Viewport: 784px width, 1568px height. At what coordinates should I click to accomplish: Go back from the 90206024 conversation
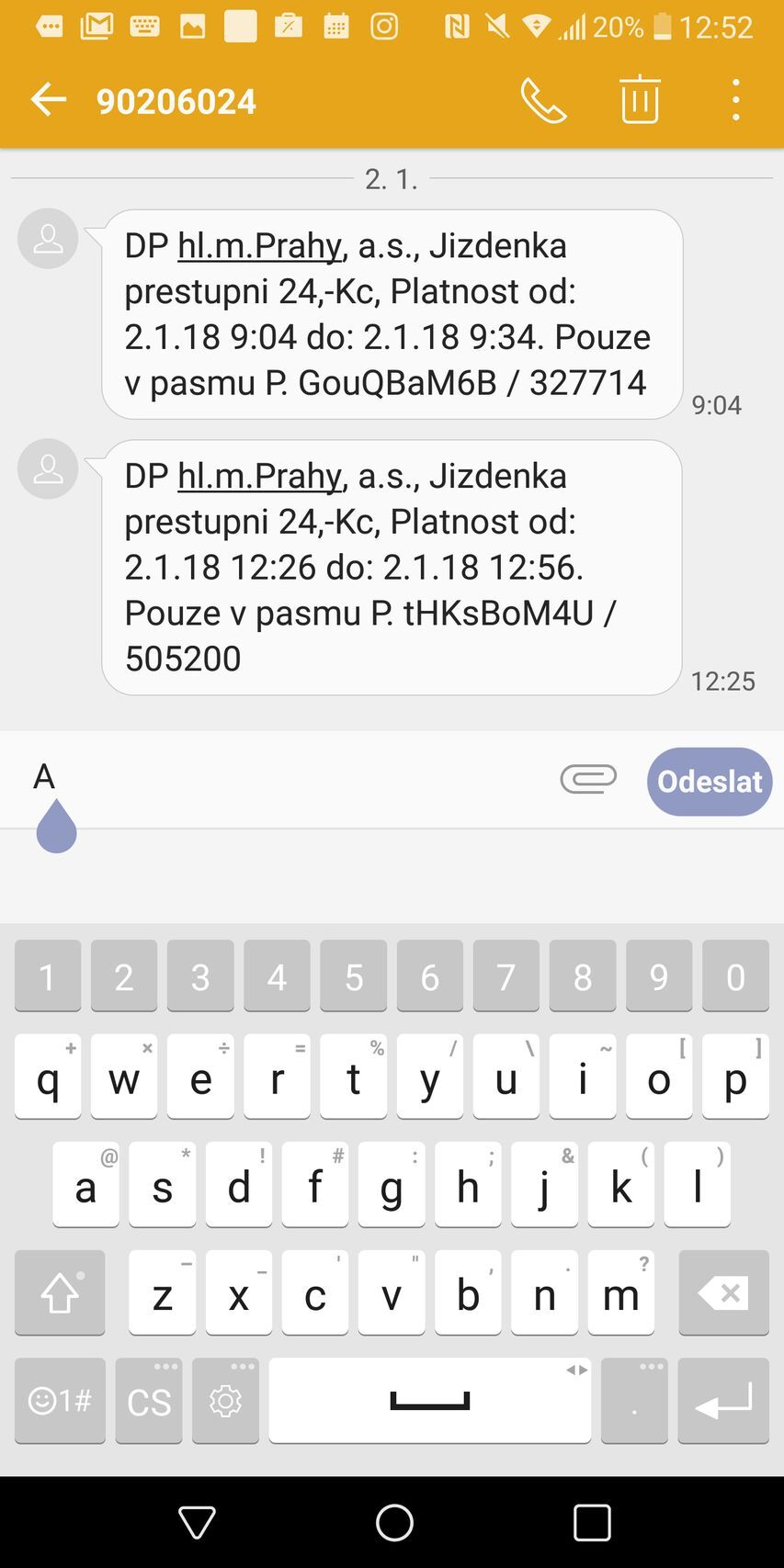tap(48, 100)
